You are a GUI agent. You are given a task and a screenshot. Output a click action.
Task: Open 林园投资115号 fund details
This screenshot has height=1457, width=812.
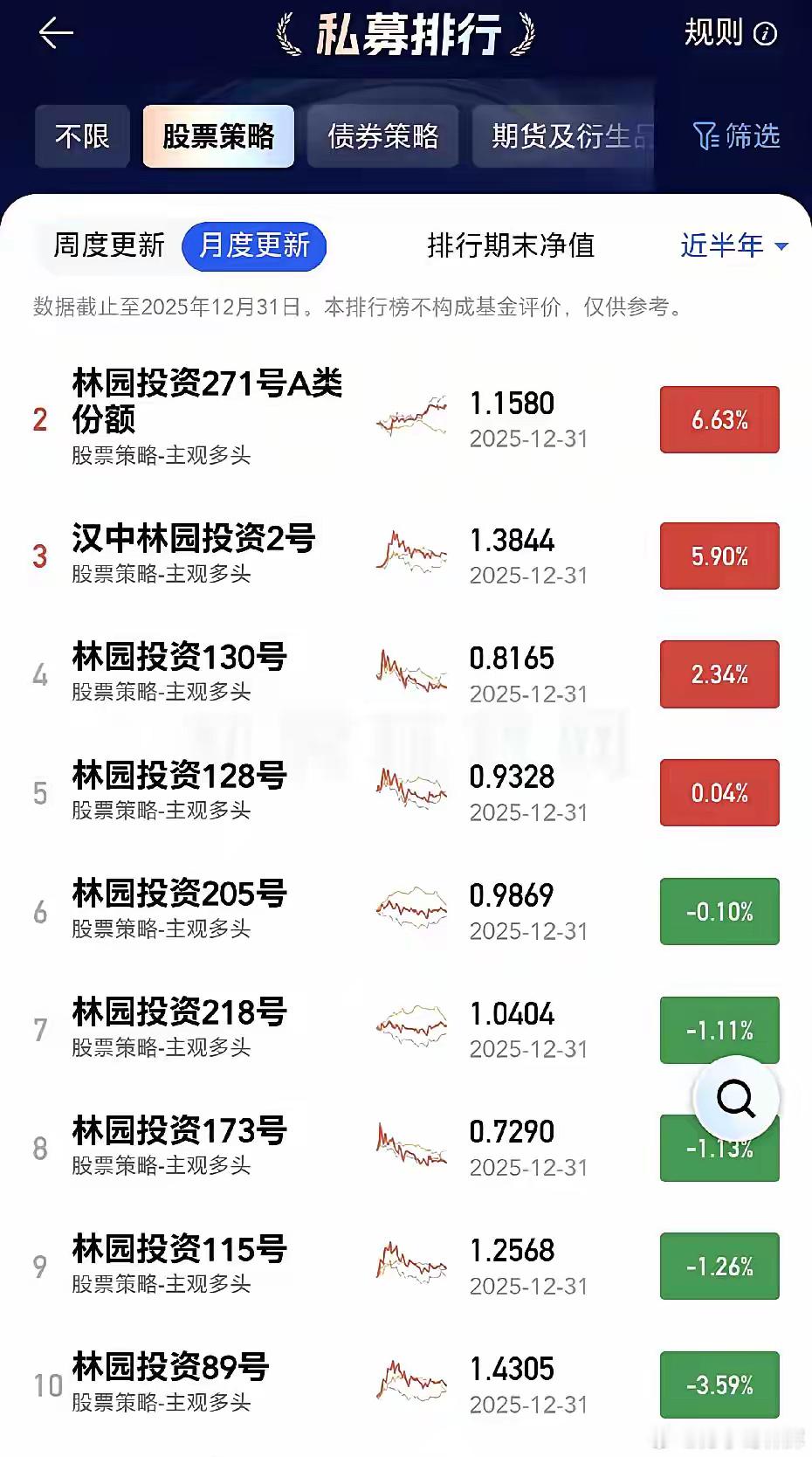tap(180, 1250)
